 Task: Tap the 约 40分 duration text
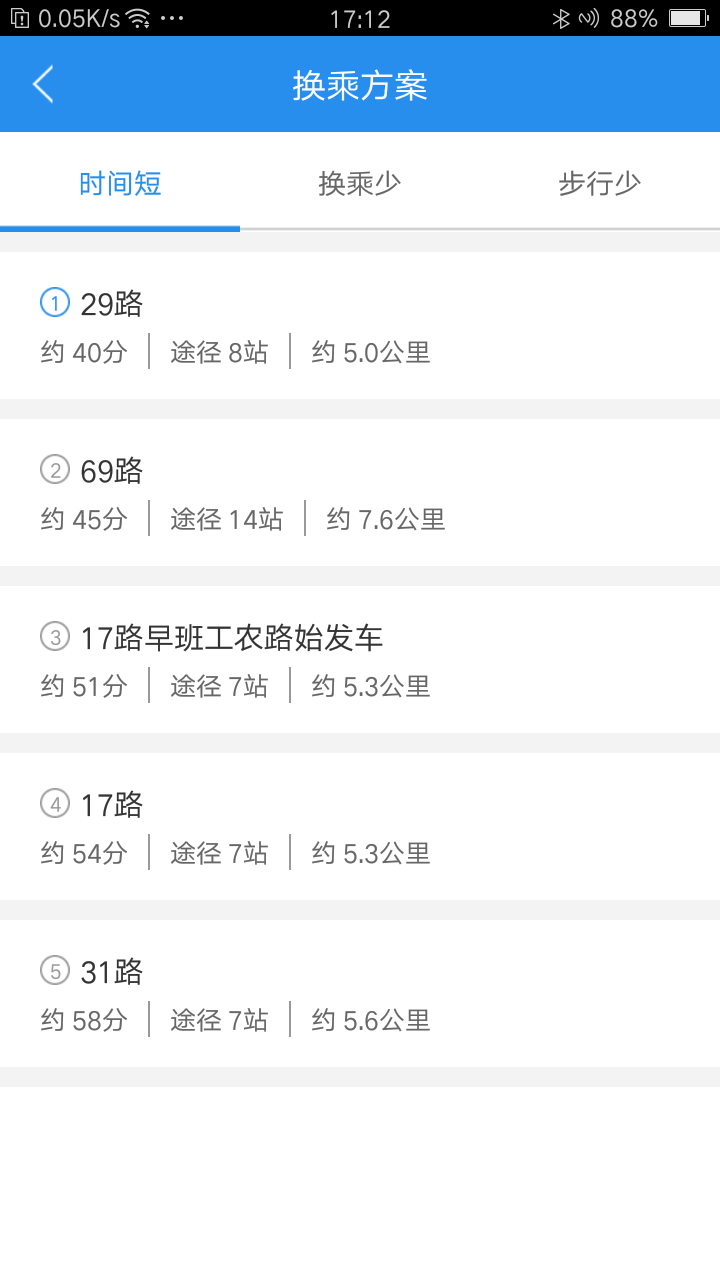pos(85,352)
